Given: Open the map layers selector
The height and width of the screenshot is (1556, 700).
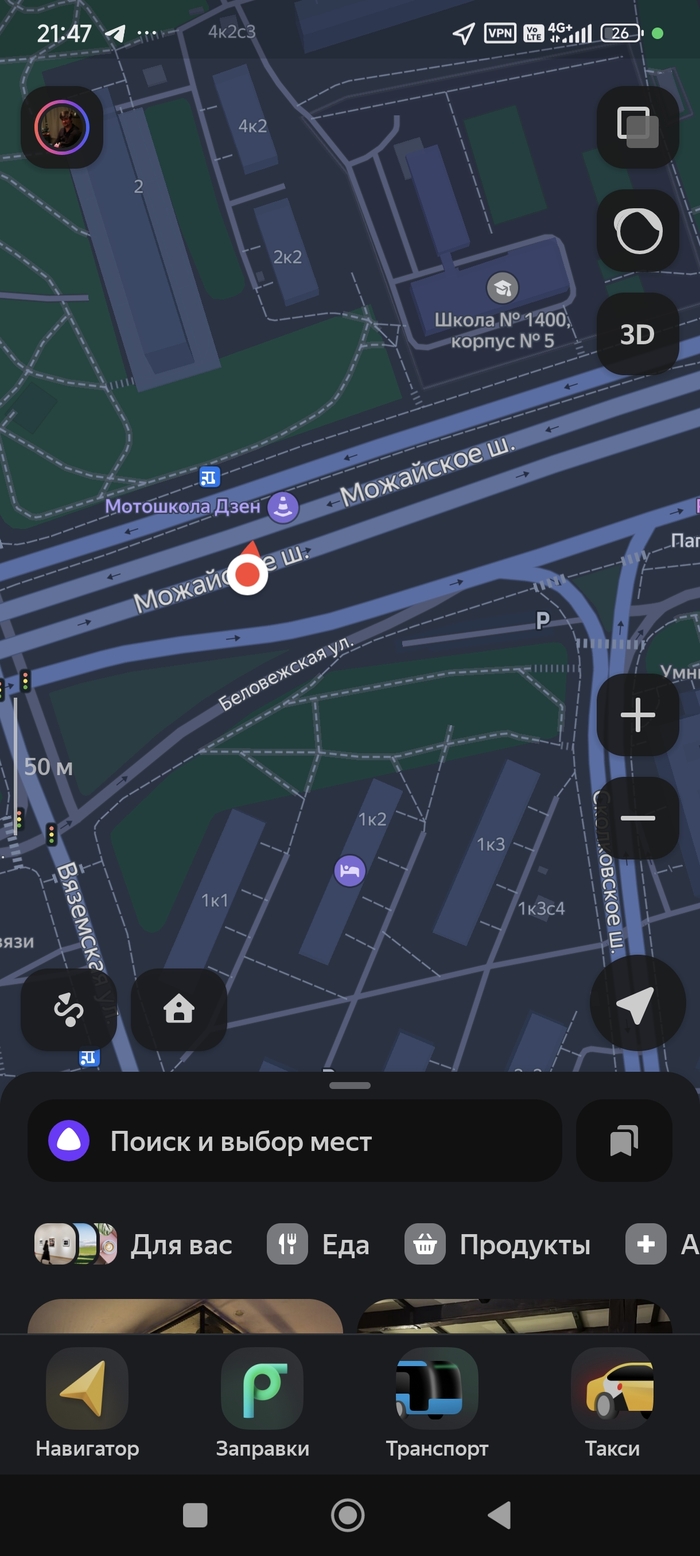Looking at the screenshot, I should pyautogui.click(x=637, y=127).
